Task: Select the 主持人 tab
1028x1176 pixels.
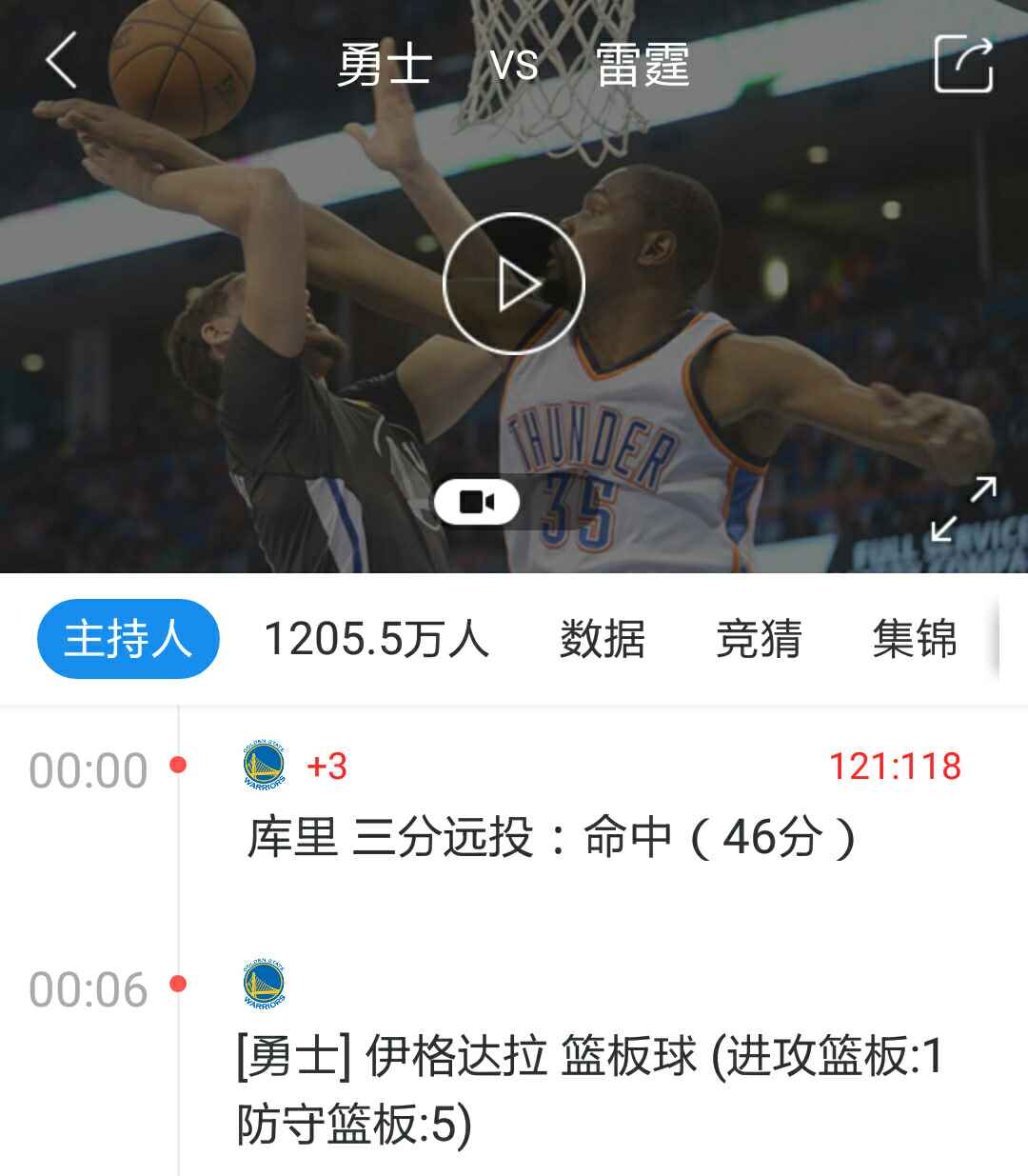Action: (x=128, y=639)
